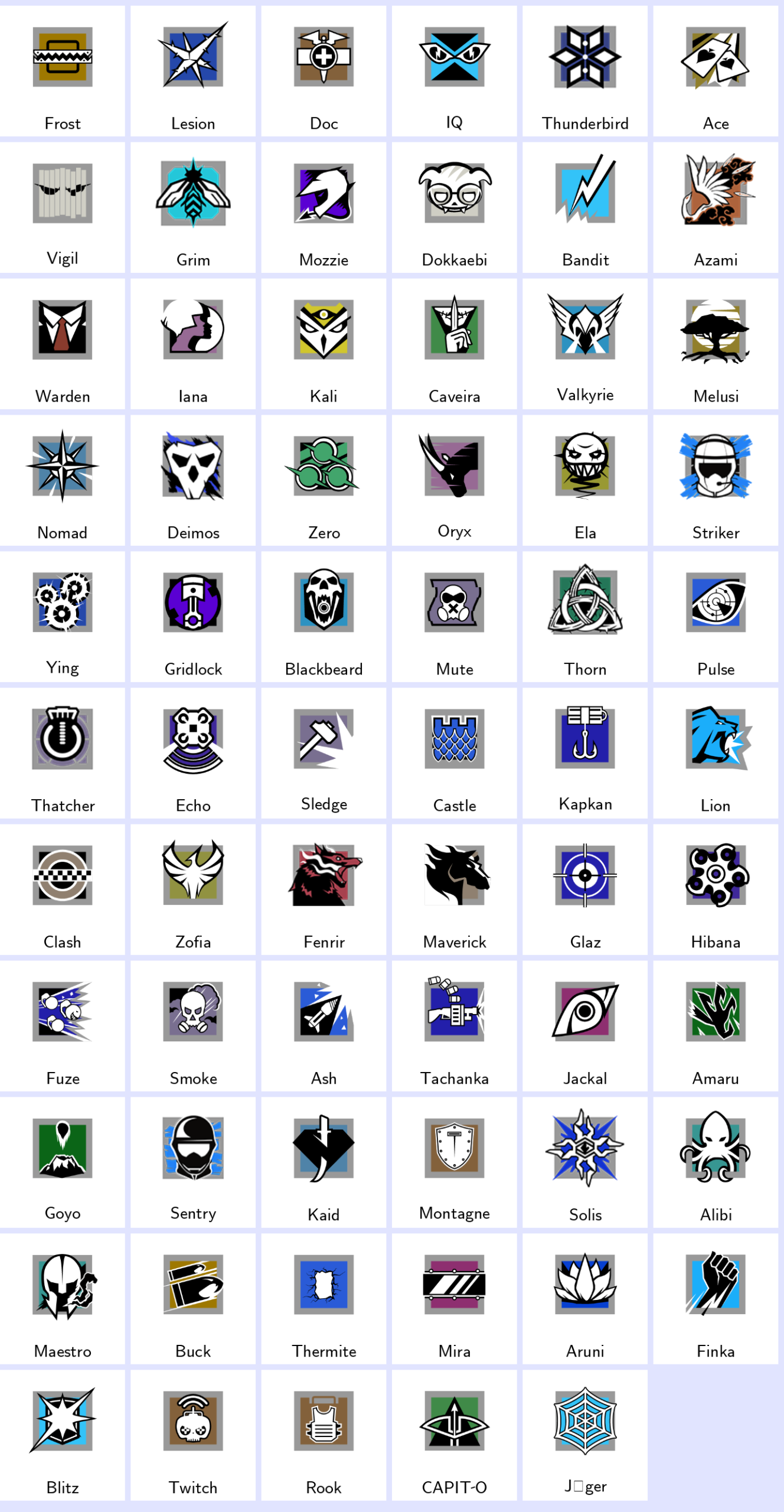
Task: Select Kapkan in the grid
Action: [585, 753]
